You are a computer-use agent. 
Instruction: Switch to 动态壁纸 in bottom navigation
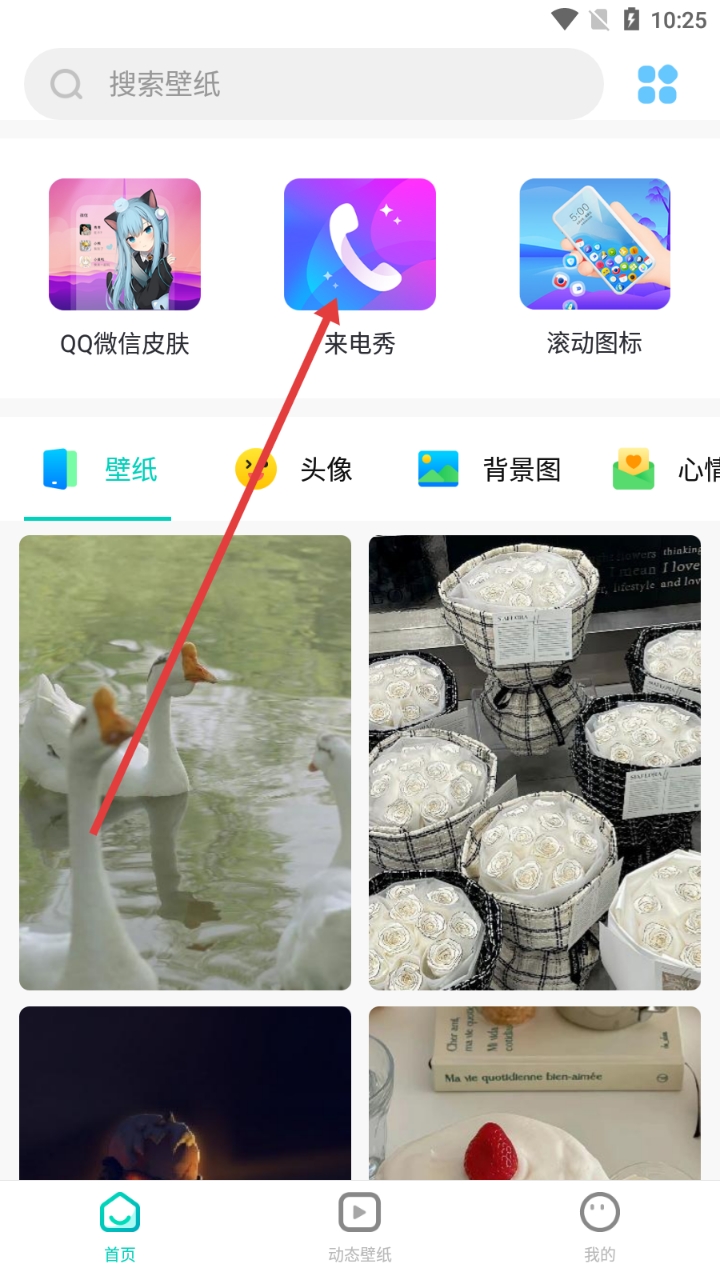click(360, 1228)
